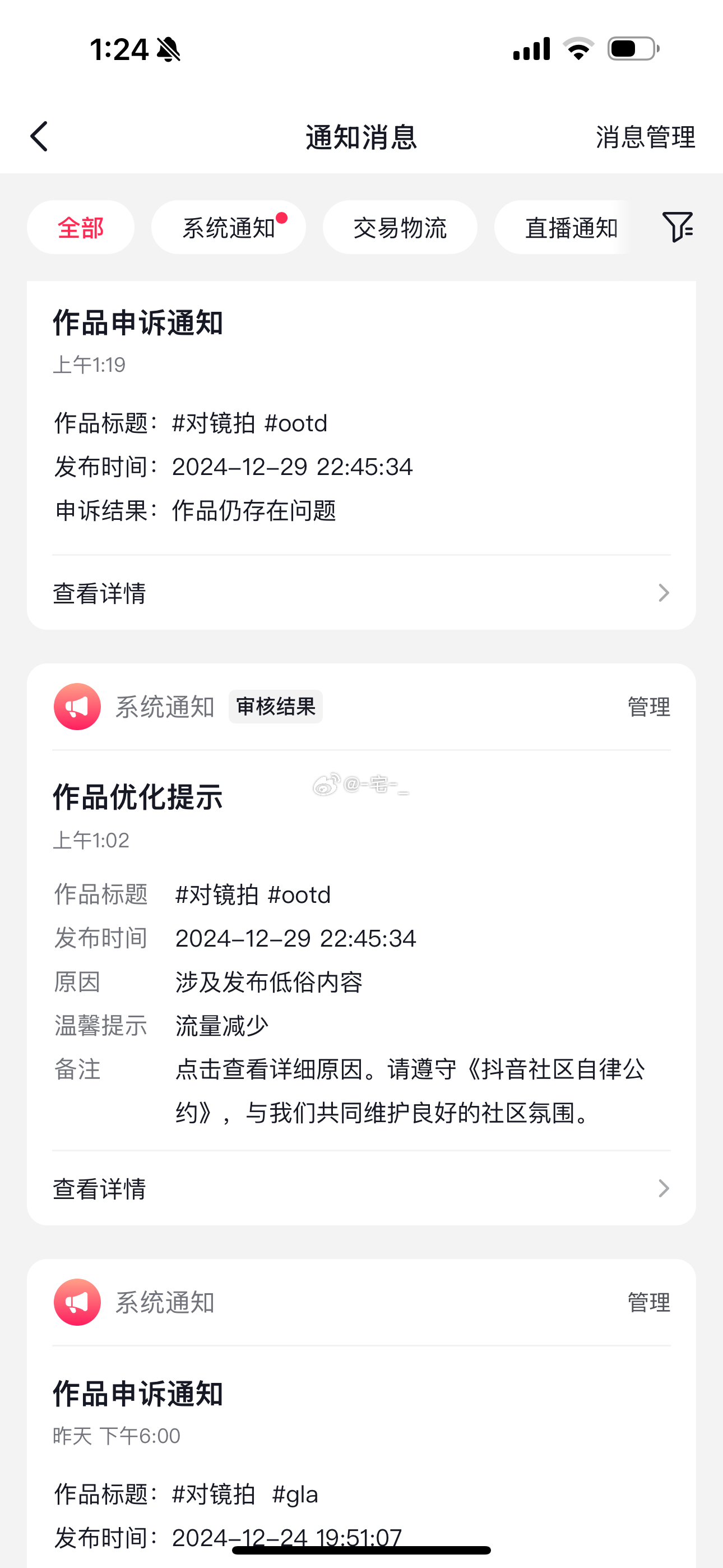The height and width of the screenshot is (1568, 723).
Task: Tap 管理 on the 作品优化提示 card
Action: coord(649,707)
